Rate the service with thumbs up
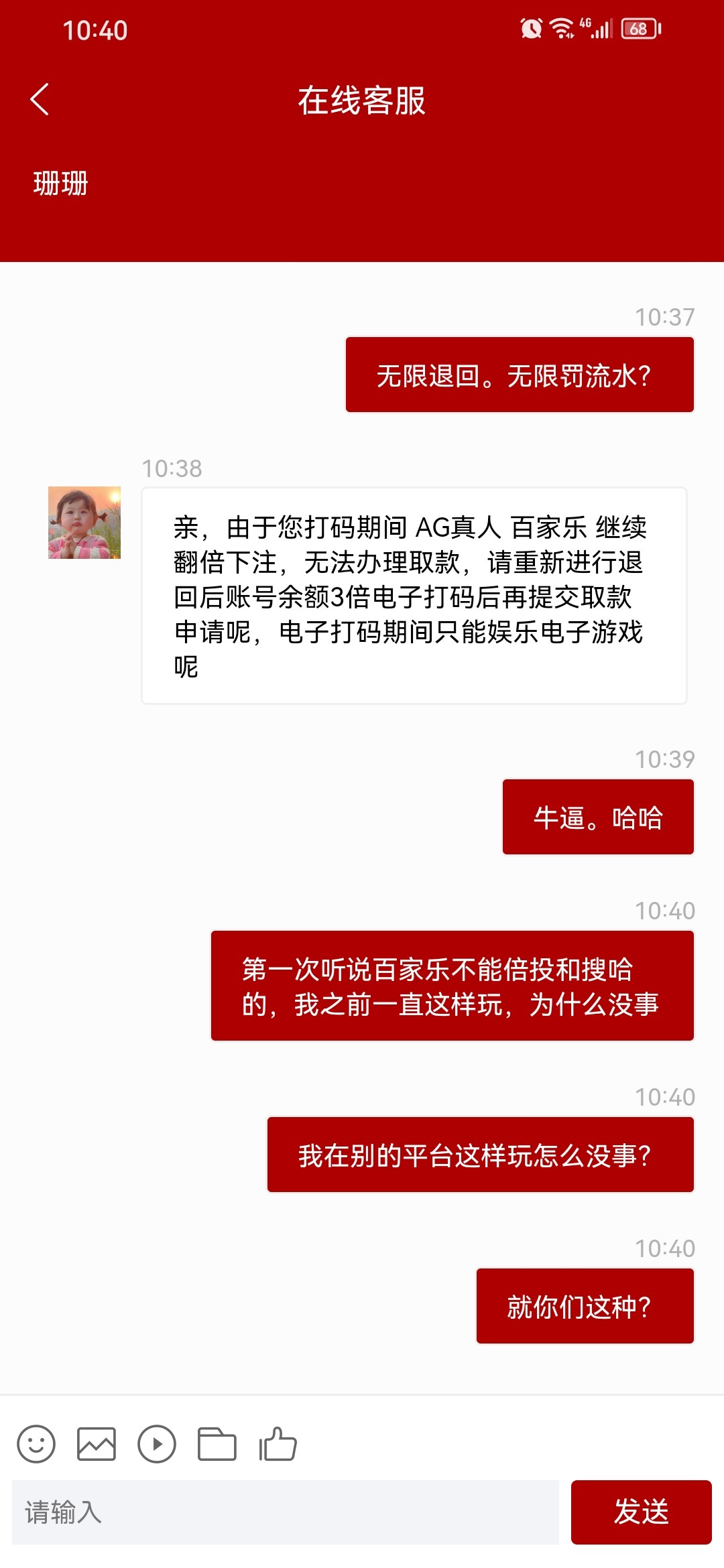Screen dimensions: 724x1568 point(278,1443)
